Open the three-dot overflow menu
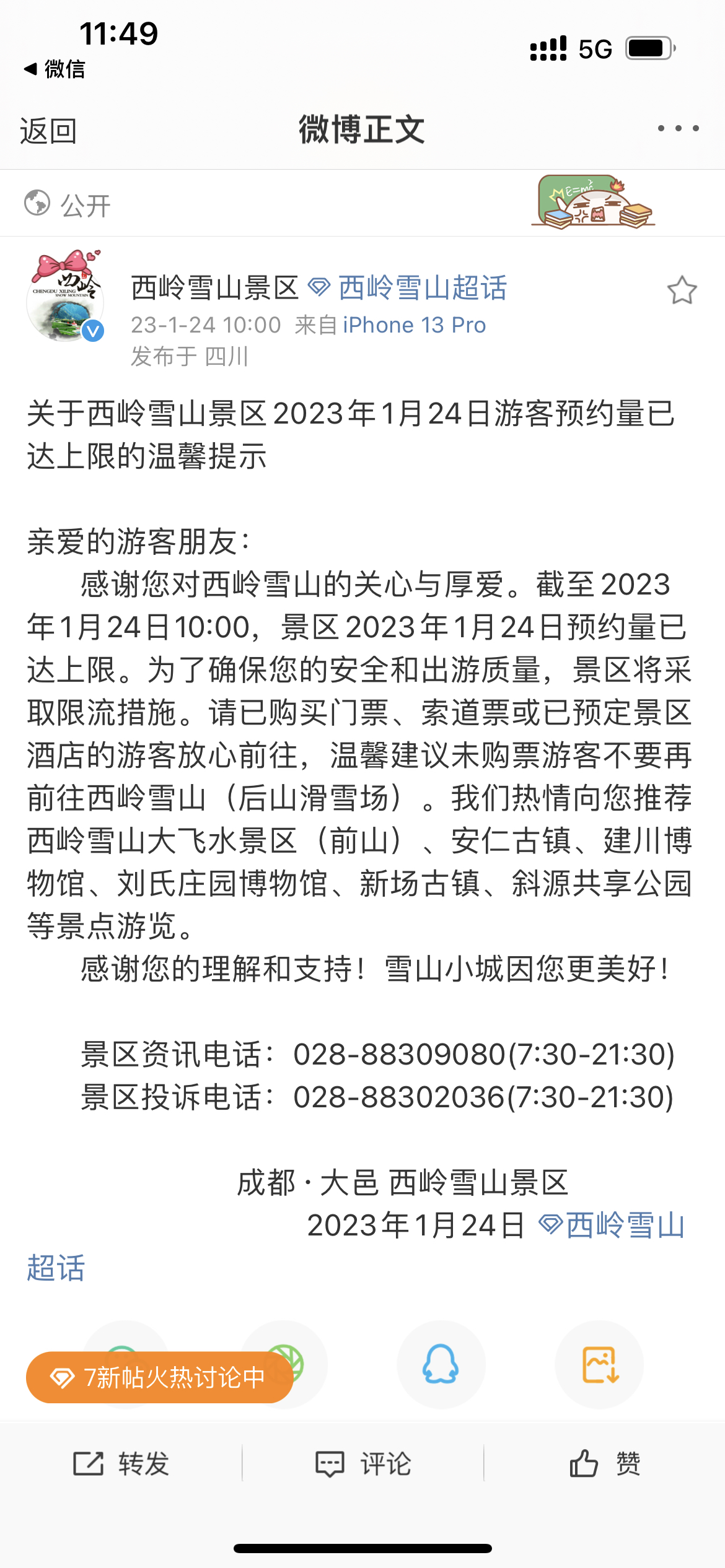Image resolution: width=725 pixels, height=1568 pixels. pyautogui.click(x=679, y=128)
